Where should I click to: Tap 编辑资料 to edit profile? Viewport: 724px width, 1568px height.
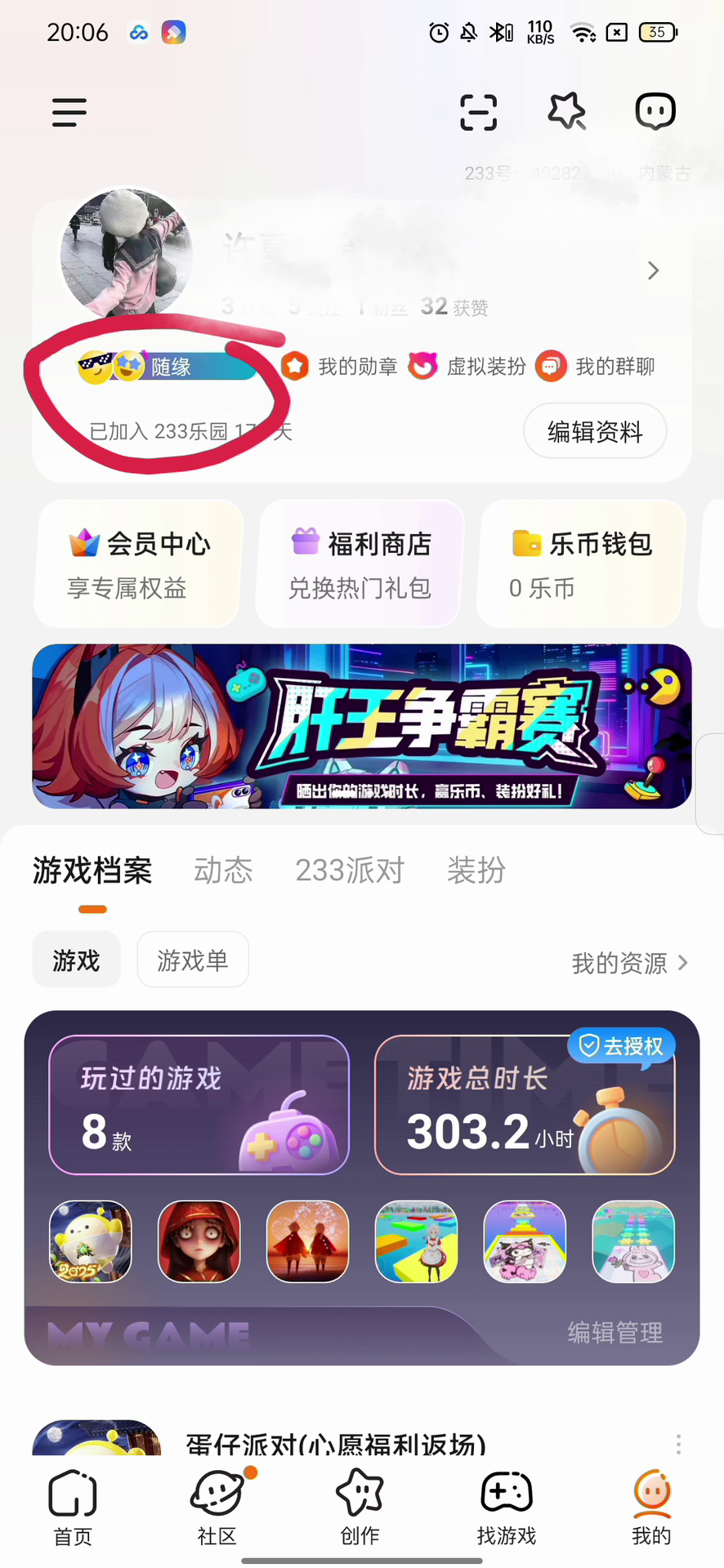[x=595, y=431]
